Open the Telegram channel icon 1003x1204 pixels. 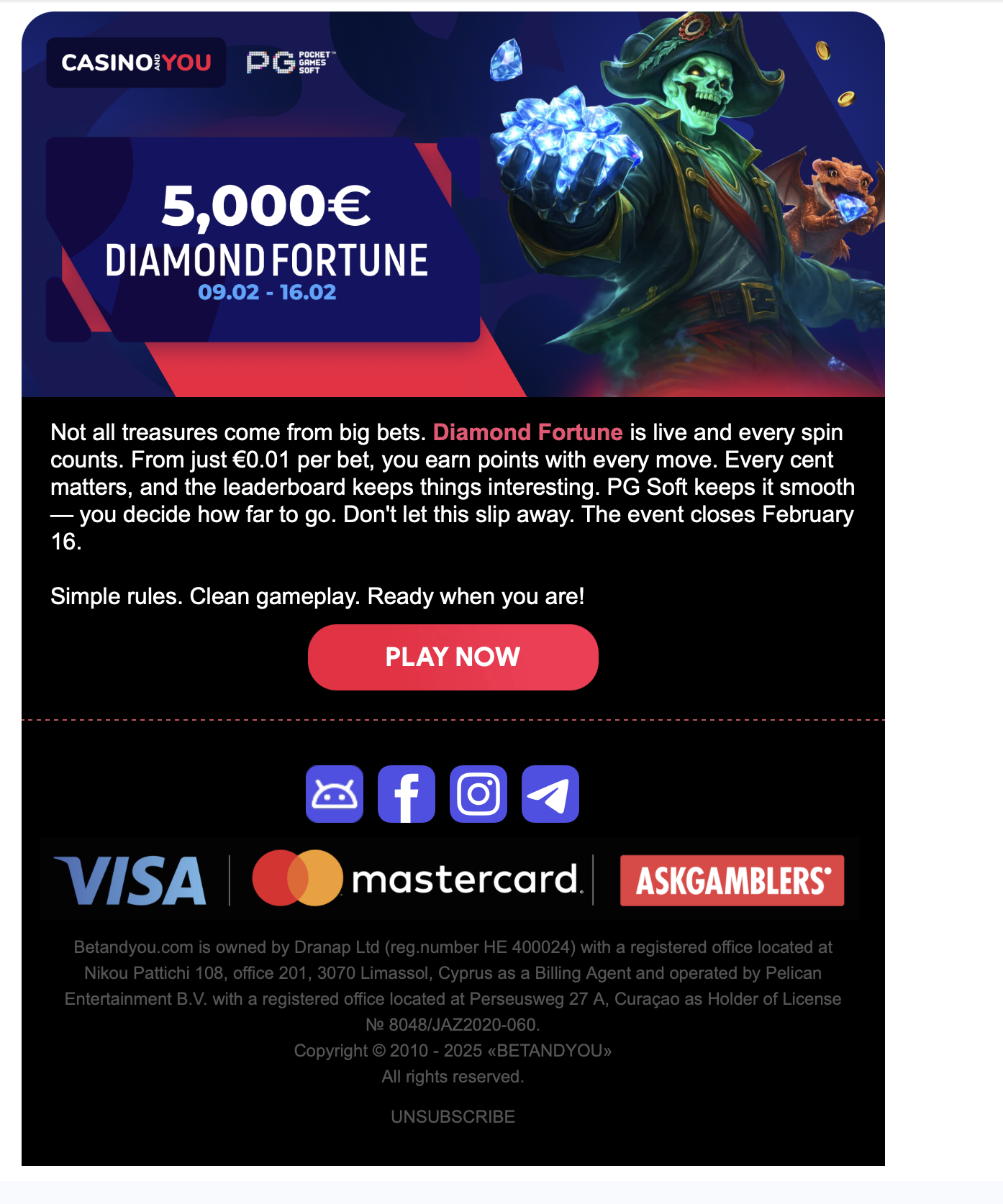pyautogui.click(x=550, y=794)
